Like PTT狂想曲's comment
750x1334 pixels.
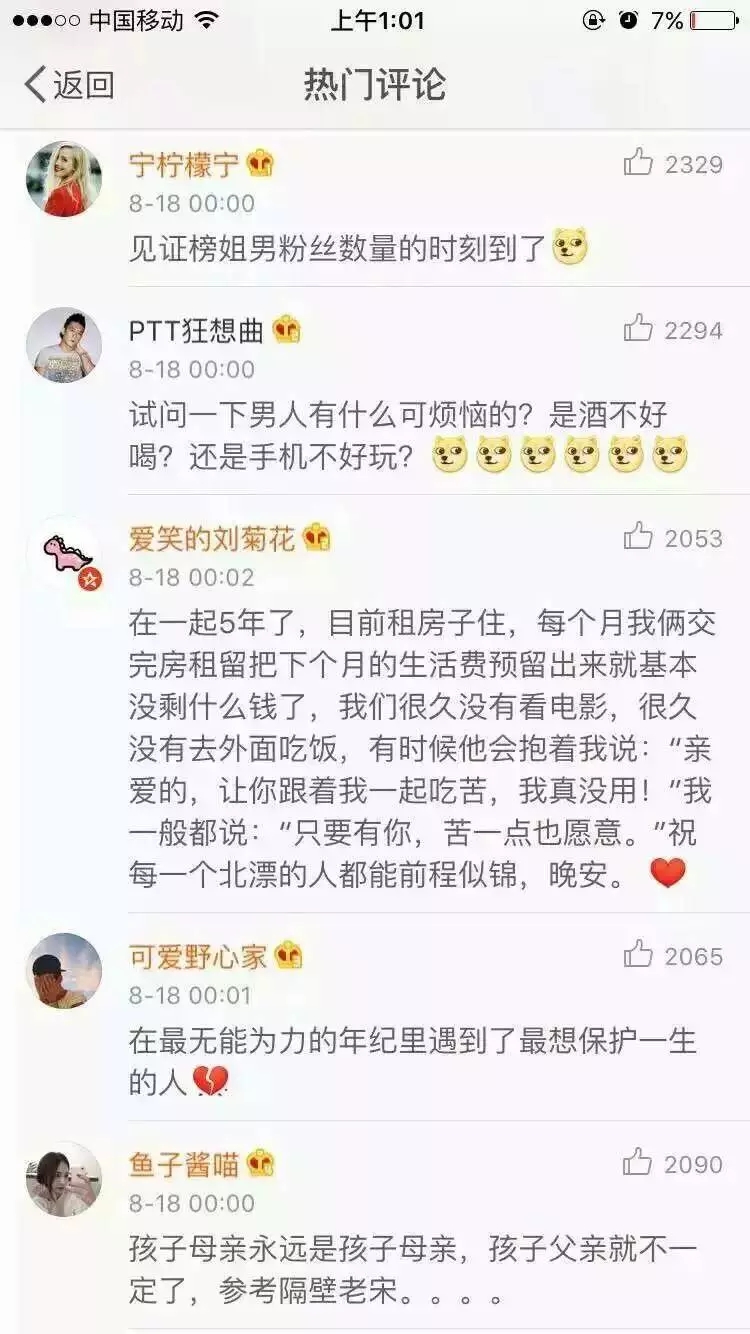click(638, 328)
